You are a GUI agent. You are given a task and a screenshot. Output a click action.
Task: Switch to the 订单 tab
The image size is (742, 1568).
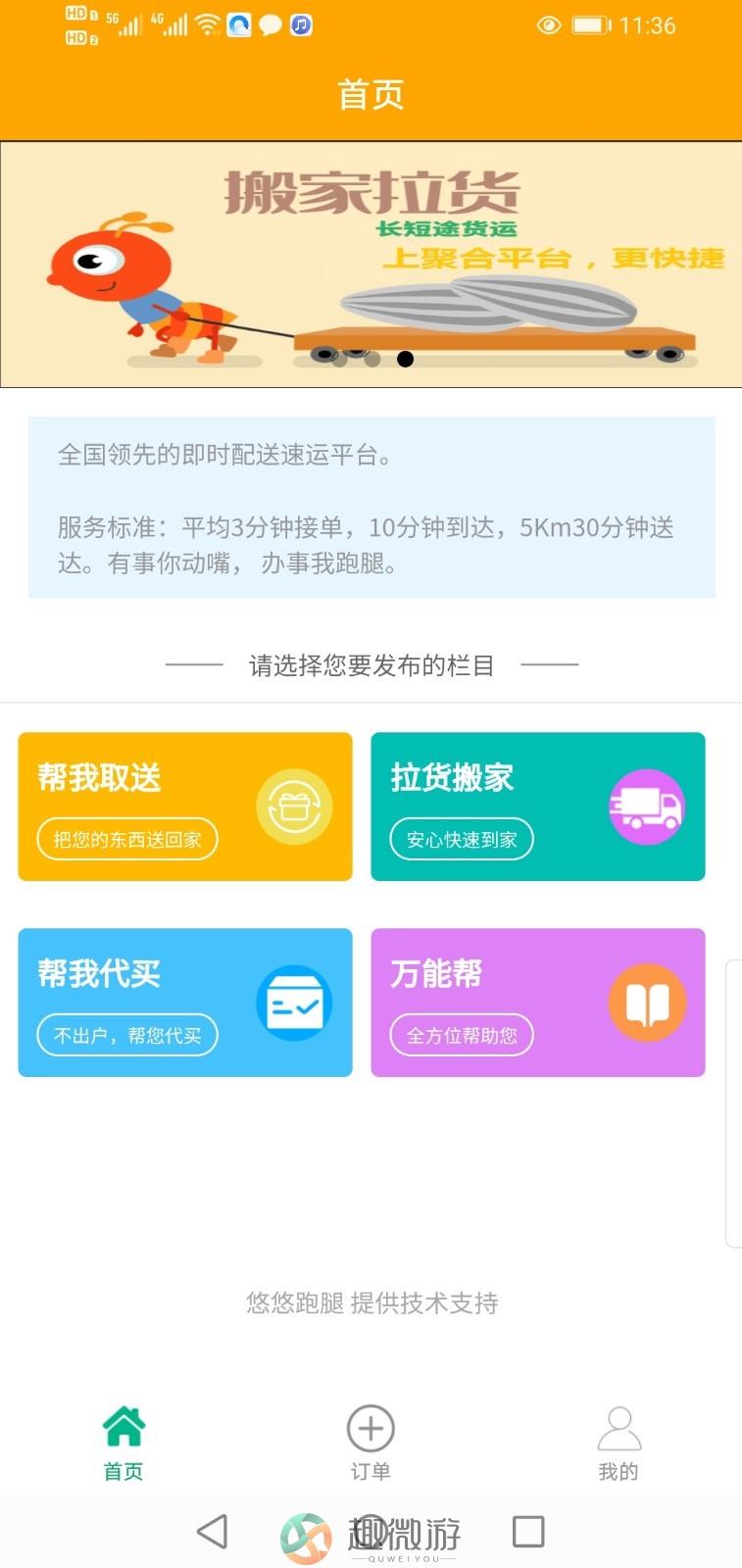point(371,1443)
